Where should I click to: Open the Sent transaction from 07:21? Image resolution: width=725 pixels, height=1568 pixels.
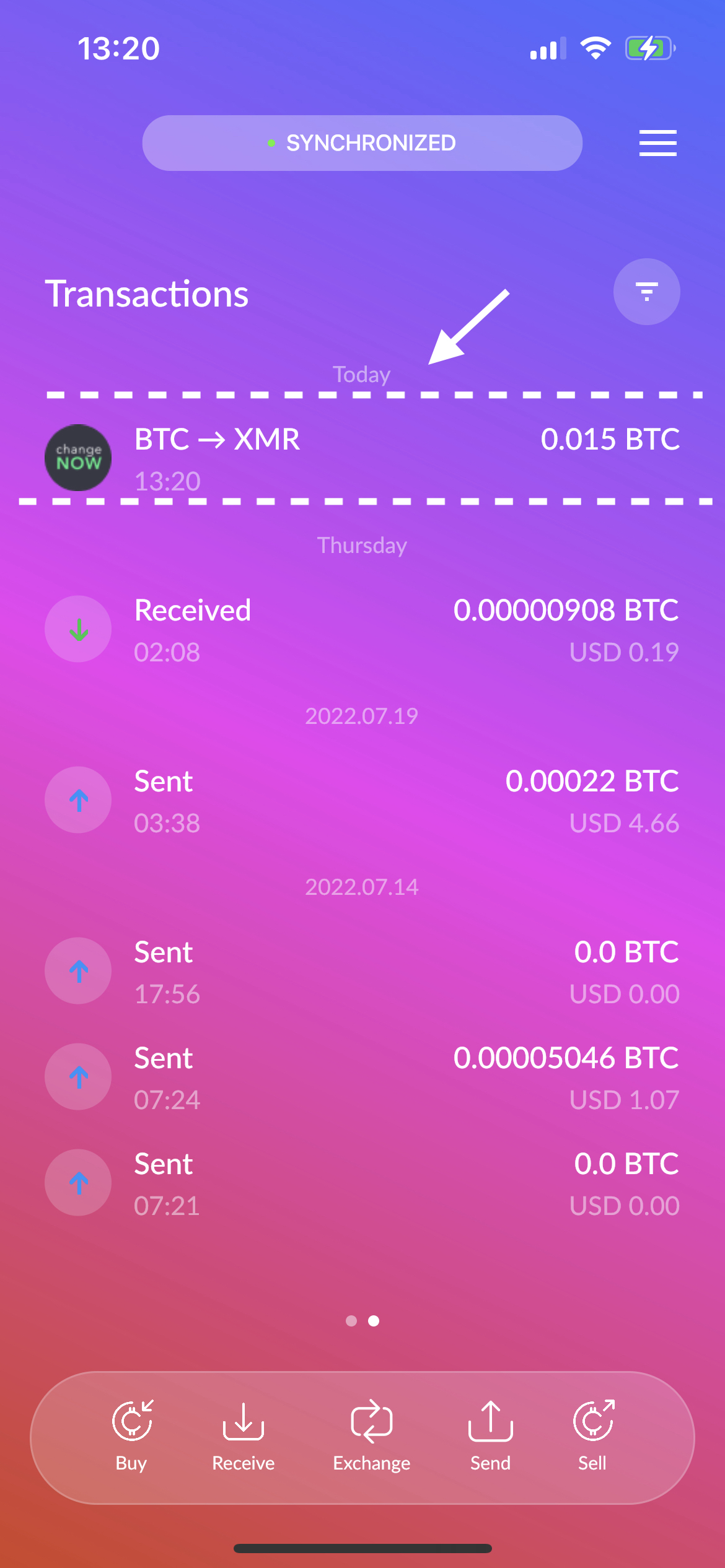[362, 1183]
